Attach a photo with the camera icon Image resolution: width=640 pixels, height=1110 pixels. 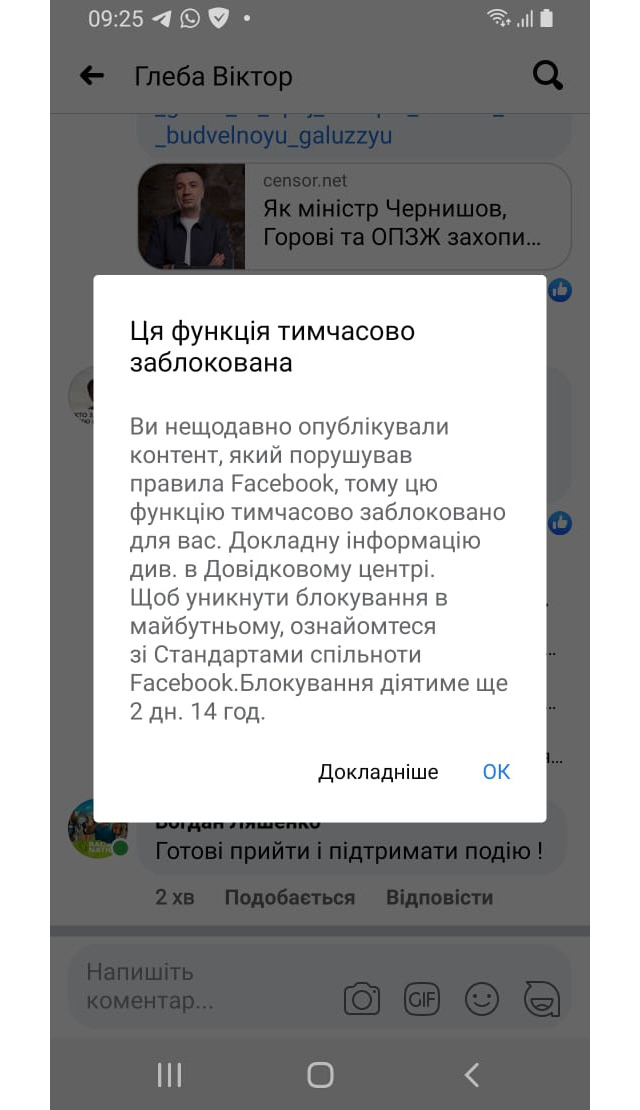click(x=362, y=998)
